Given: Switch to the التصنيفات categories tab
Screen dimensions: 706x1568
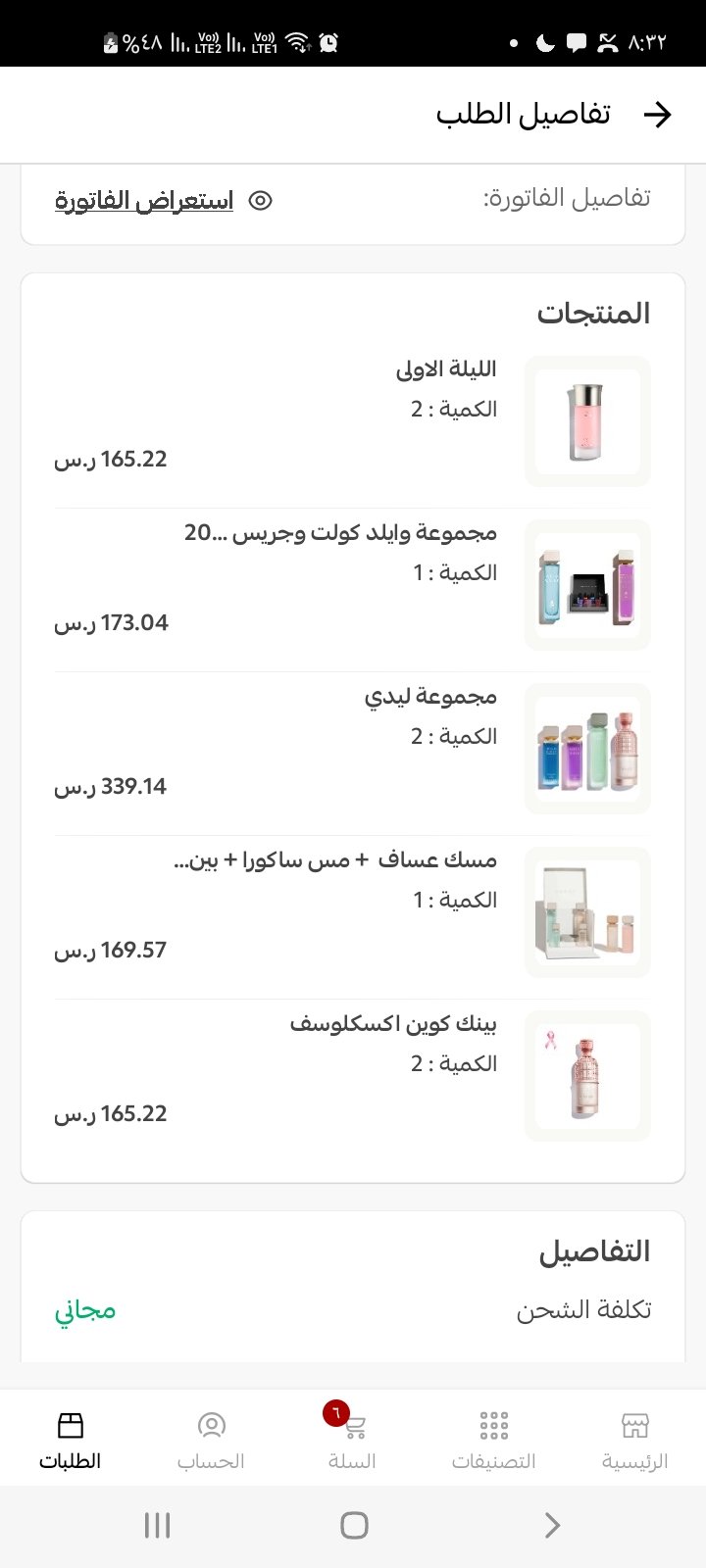Looking at the screenshot, I should (493, 1439).
